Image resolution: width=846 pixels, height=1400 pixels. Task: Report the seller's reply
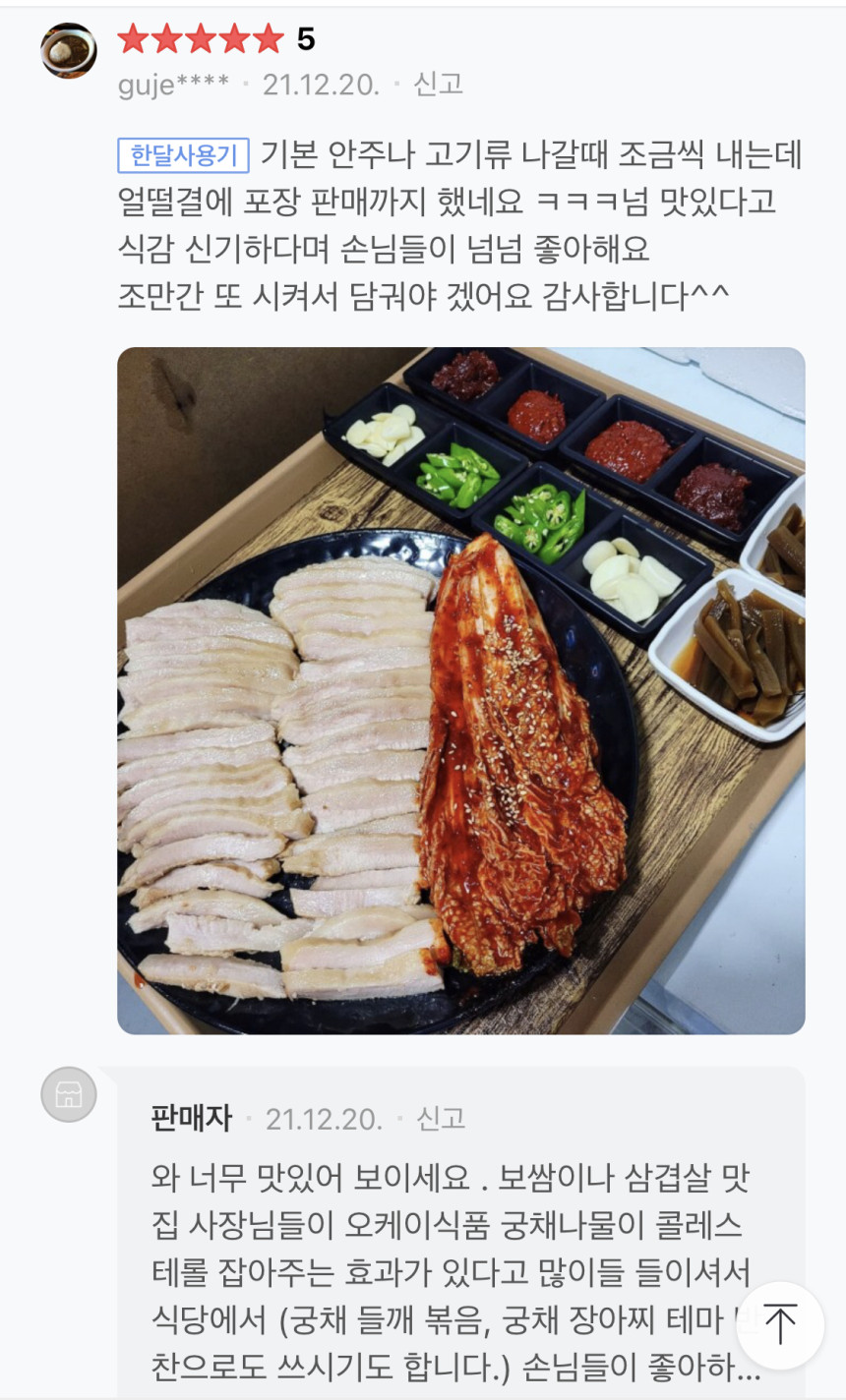(440, 1119)
